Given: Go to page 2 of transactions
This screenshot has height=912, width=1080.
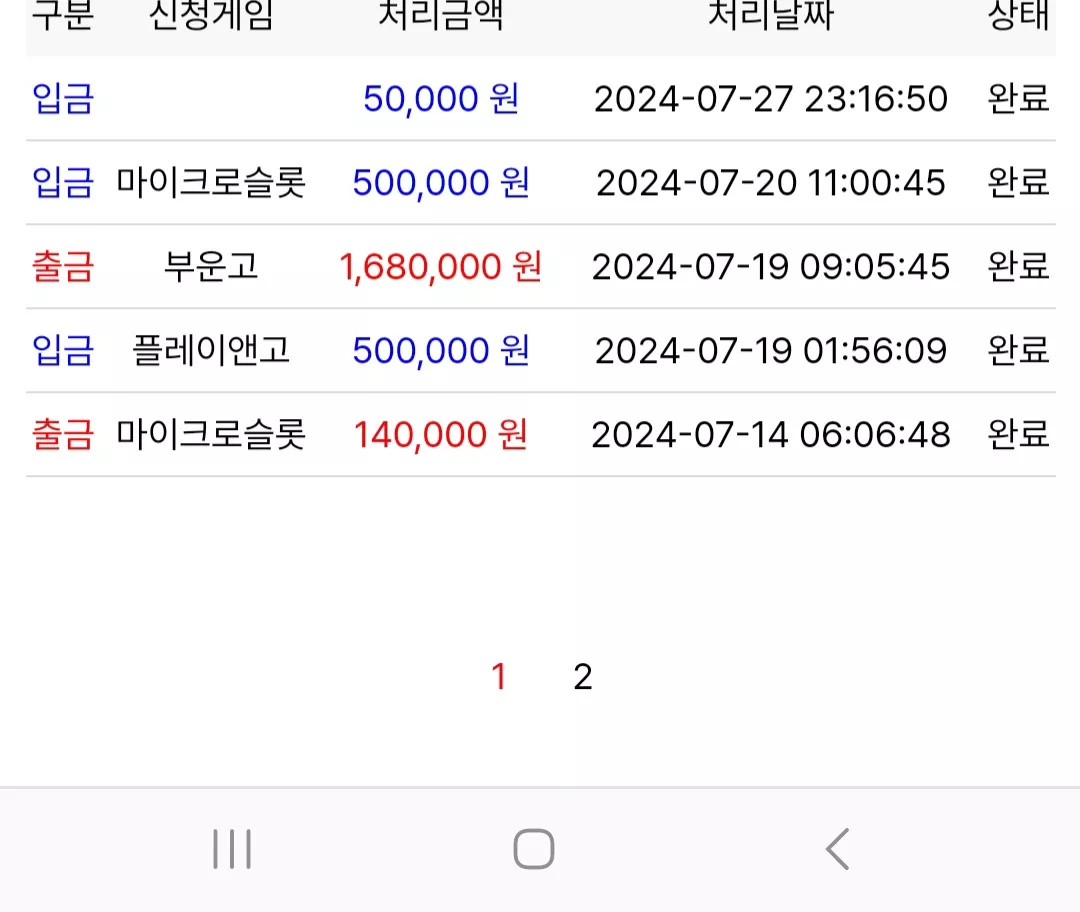Looking at the screenshot, I should pyautogui.click(x=583, y=676).
